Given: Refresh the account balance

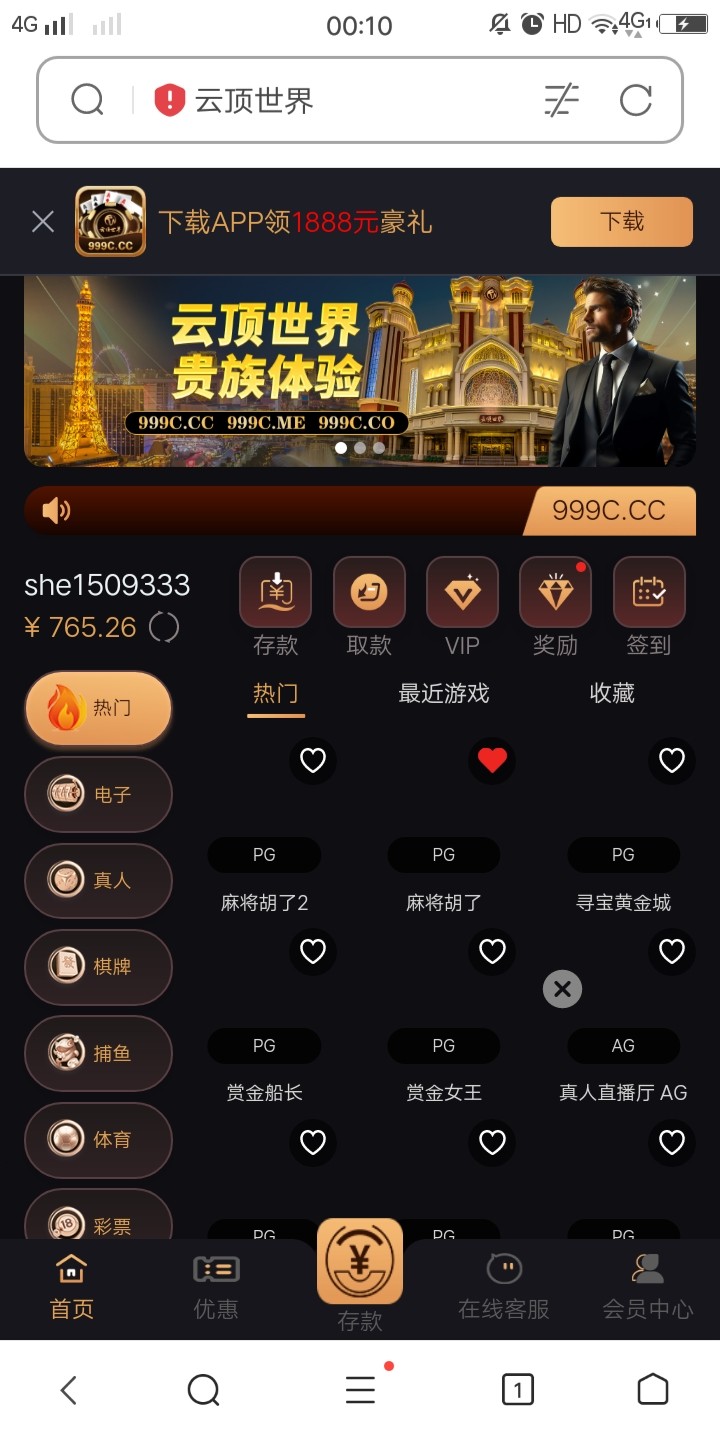Looking at the screenshot, I should [164, 627].
